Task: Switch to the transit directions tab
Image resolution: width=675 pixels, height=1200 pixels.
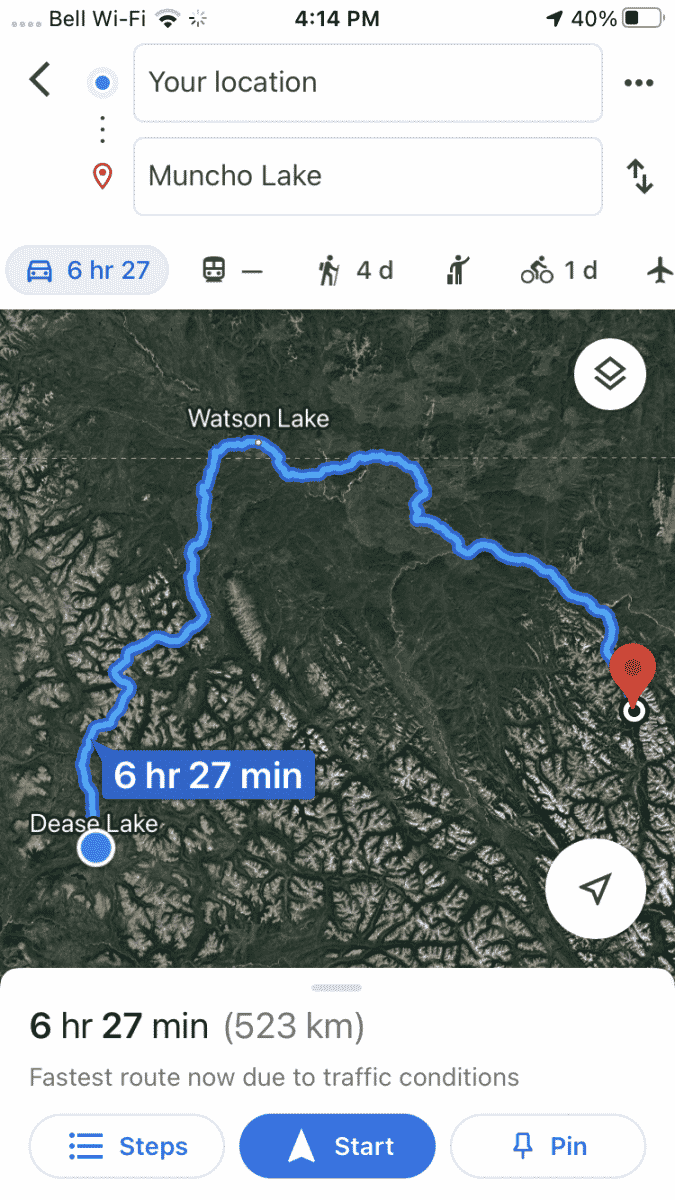Action: [232, 270]
